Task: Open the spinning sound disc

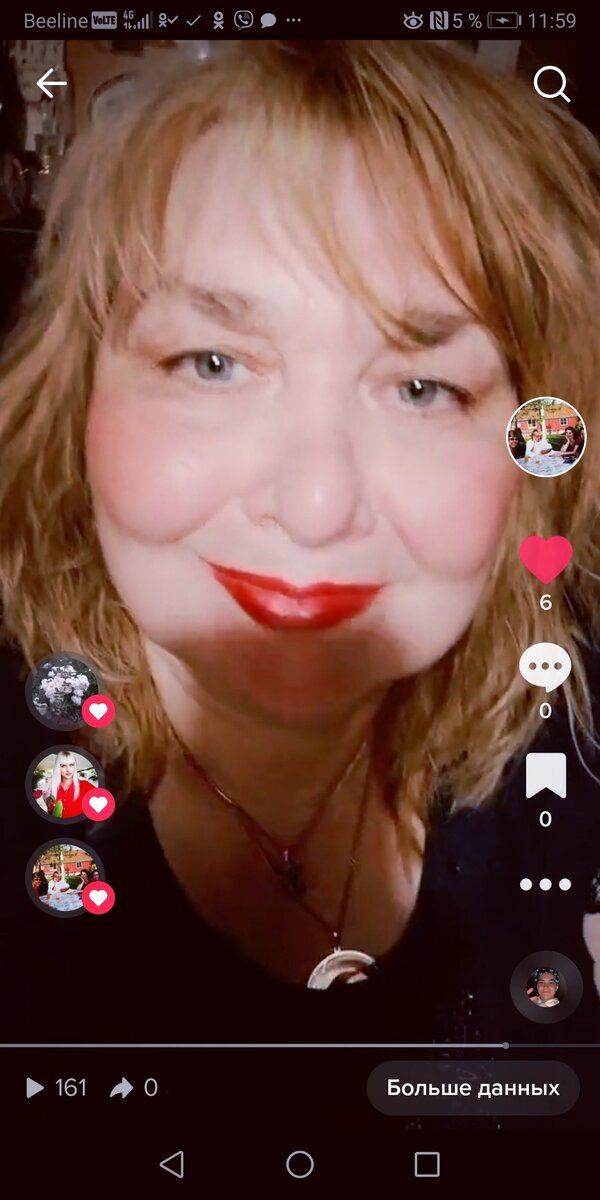Action: coord(546,987)
